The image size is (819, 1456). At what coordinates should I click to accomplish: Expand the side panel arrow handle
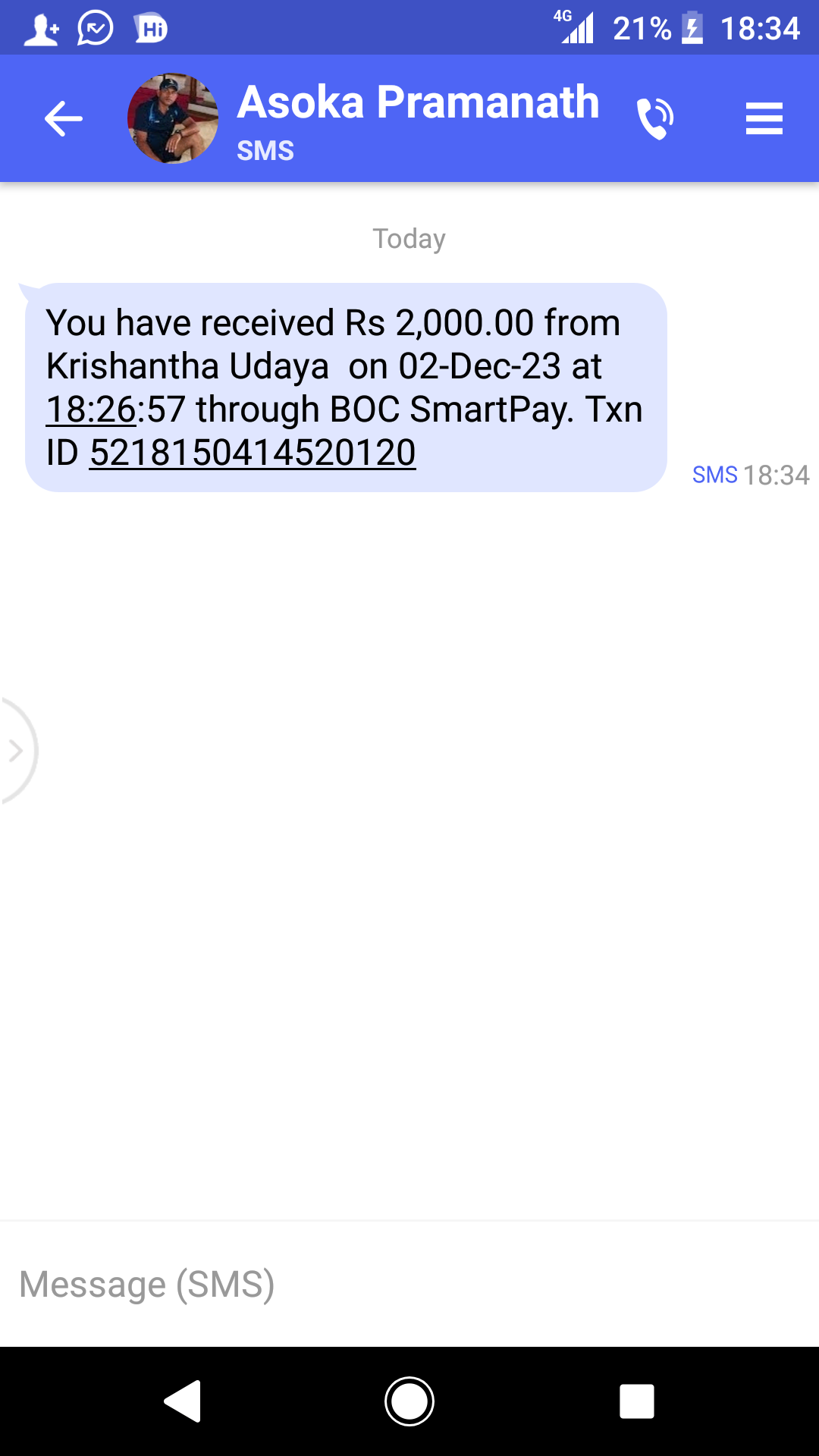(x=15, y=751)
